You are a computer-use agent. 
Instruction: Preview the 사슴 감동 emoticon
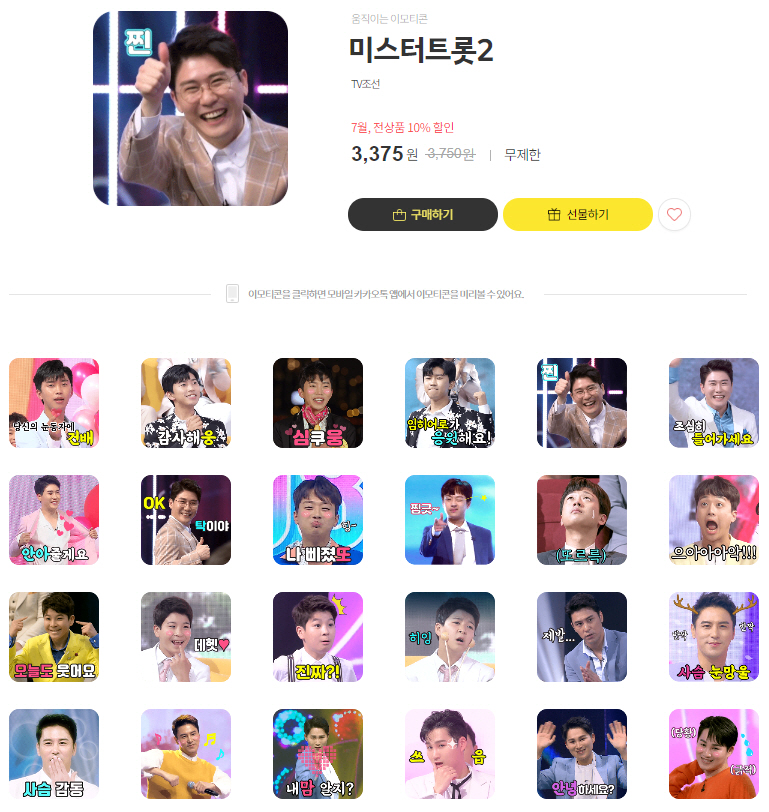pyautogui.click(x=54, y=754)
